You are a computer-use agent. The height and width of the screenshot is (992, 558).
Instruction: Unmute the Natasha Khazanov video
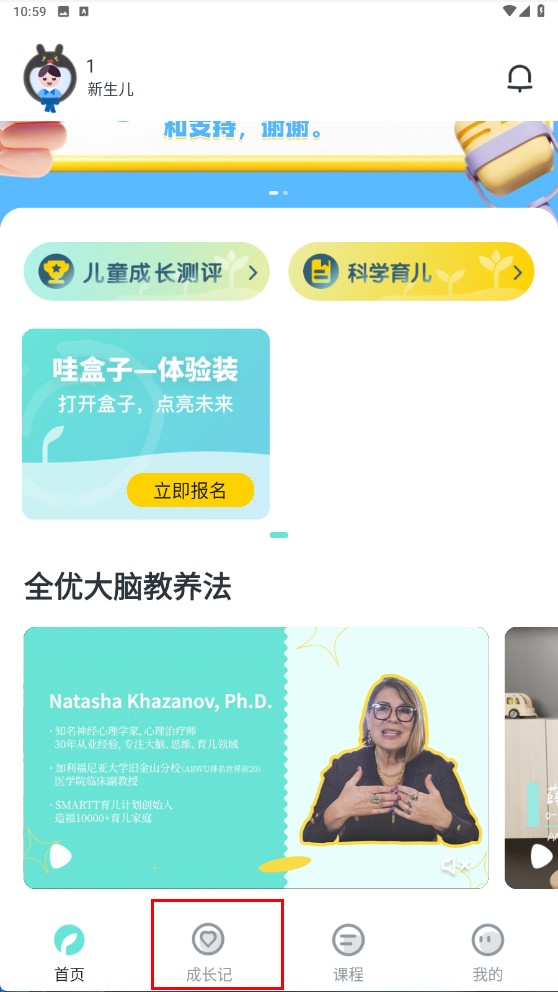(455, 866)
